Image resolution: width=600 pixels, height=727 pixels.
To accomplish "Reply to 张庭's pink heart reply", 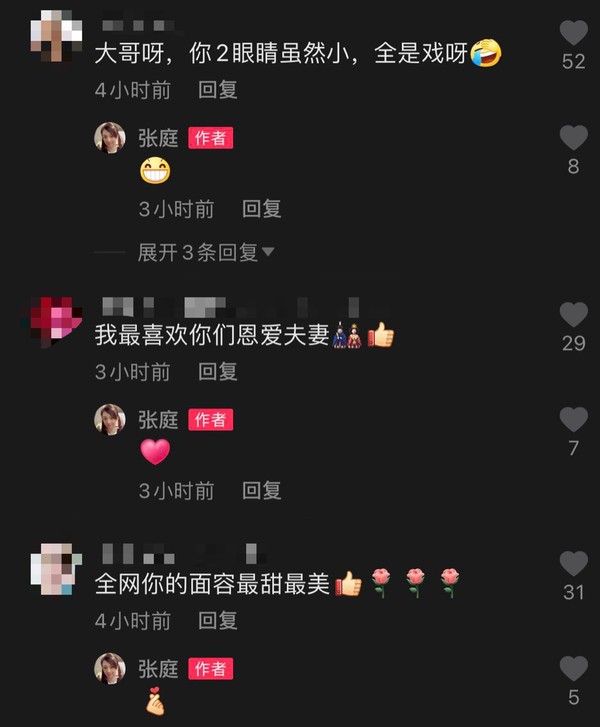I will [x=262, y=491].
